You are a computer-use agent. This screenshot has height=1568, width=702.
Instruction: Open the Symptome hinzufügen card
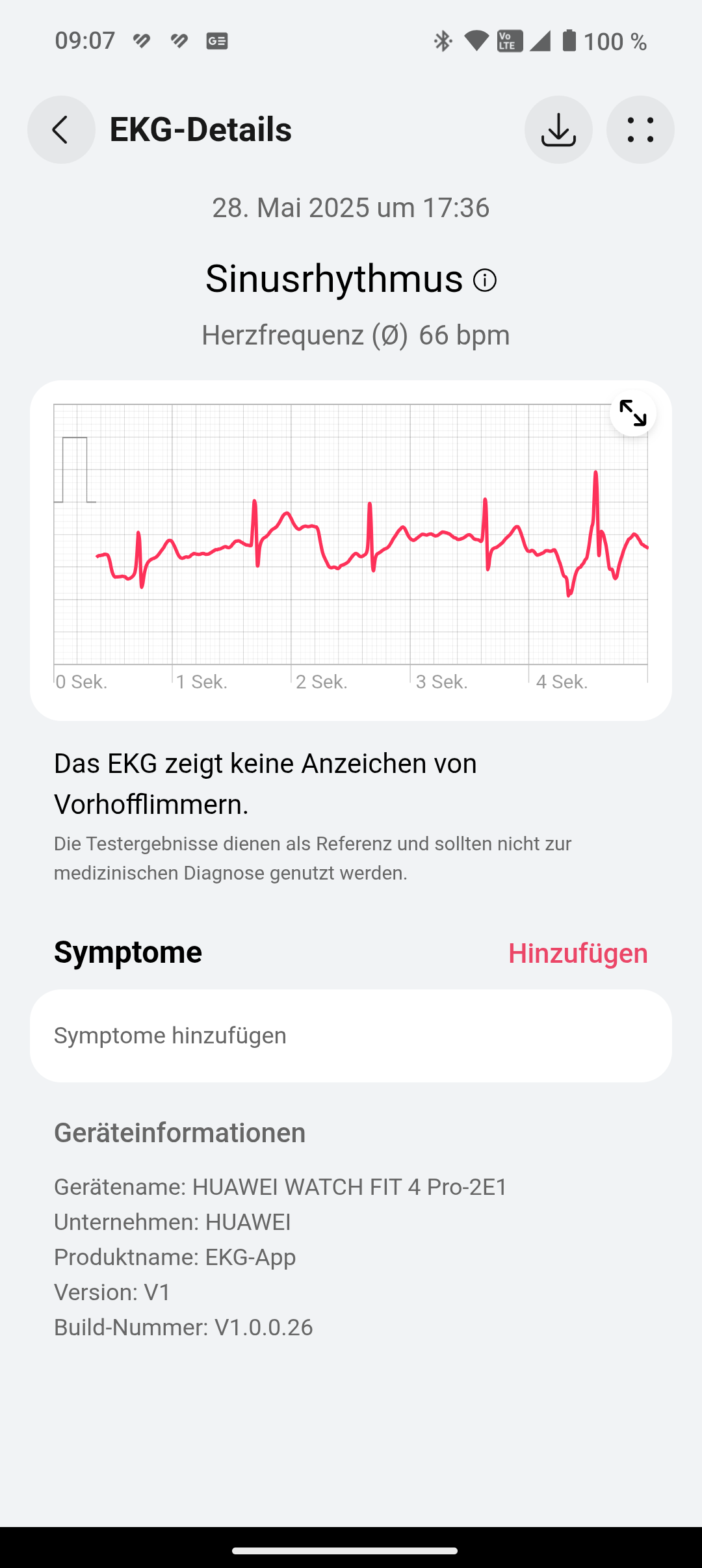(x=351, y=1036)
